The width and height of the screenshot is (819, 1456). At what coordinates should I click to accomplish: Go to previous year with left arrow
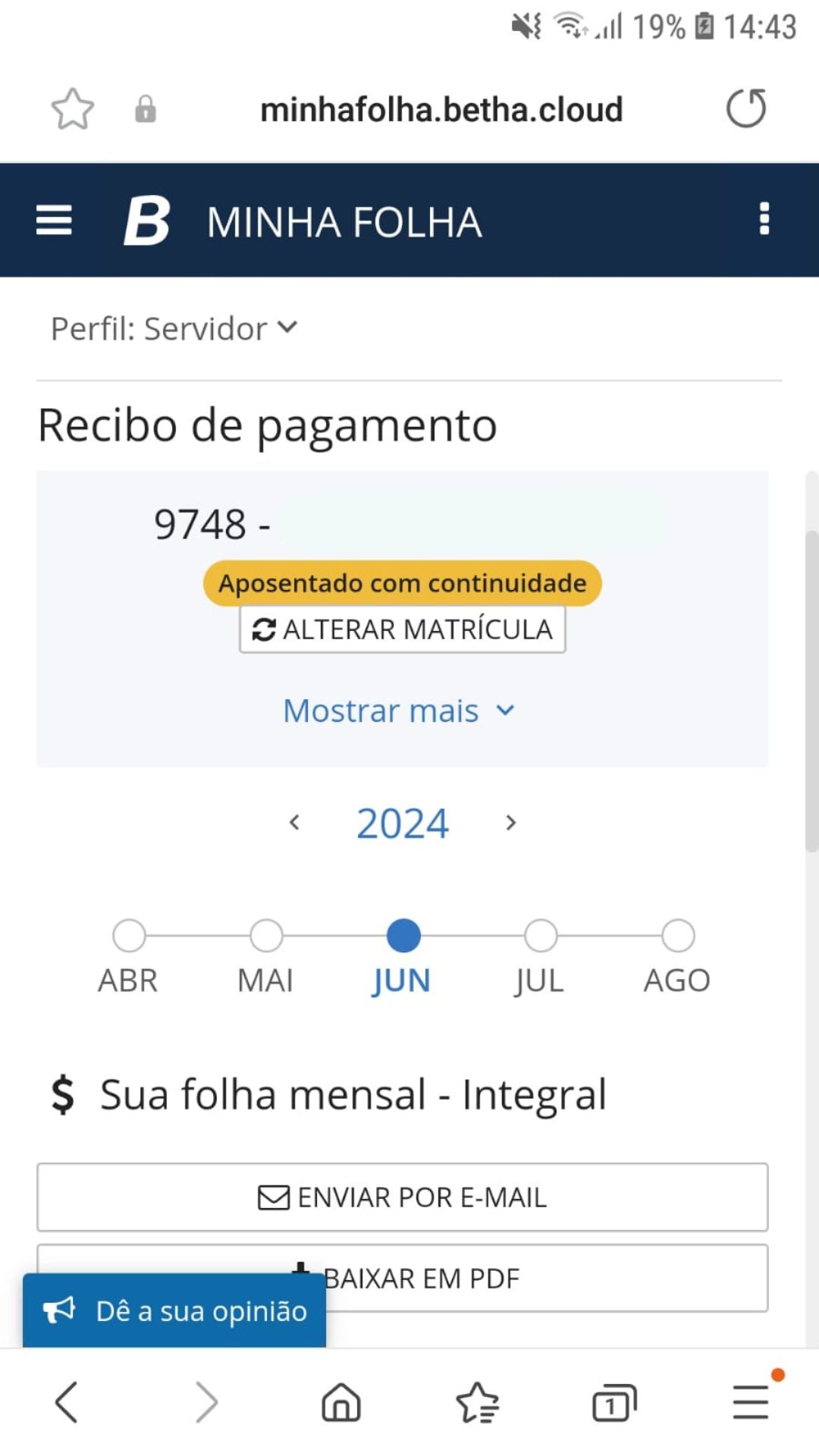295,823
